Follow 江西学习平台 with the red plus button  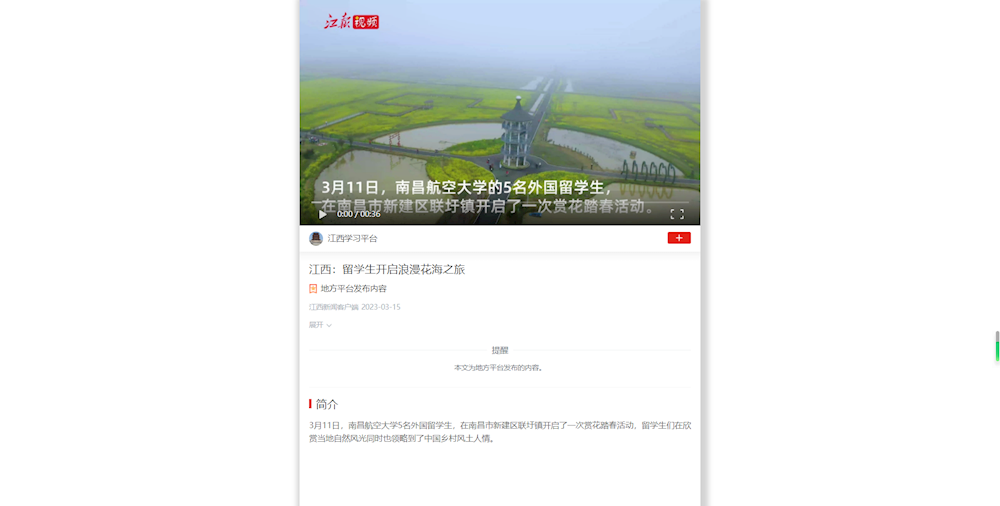tap(679, 238)
